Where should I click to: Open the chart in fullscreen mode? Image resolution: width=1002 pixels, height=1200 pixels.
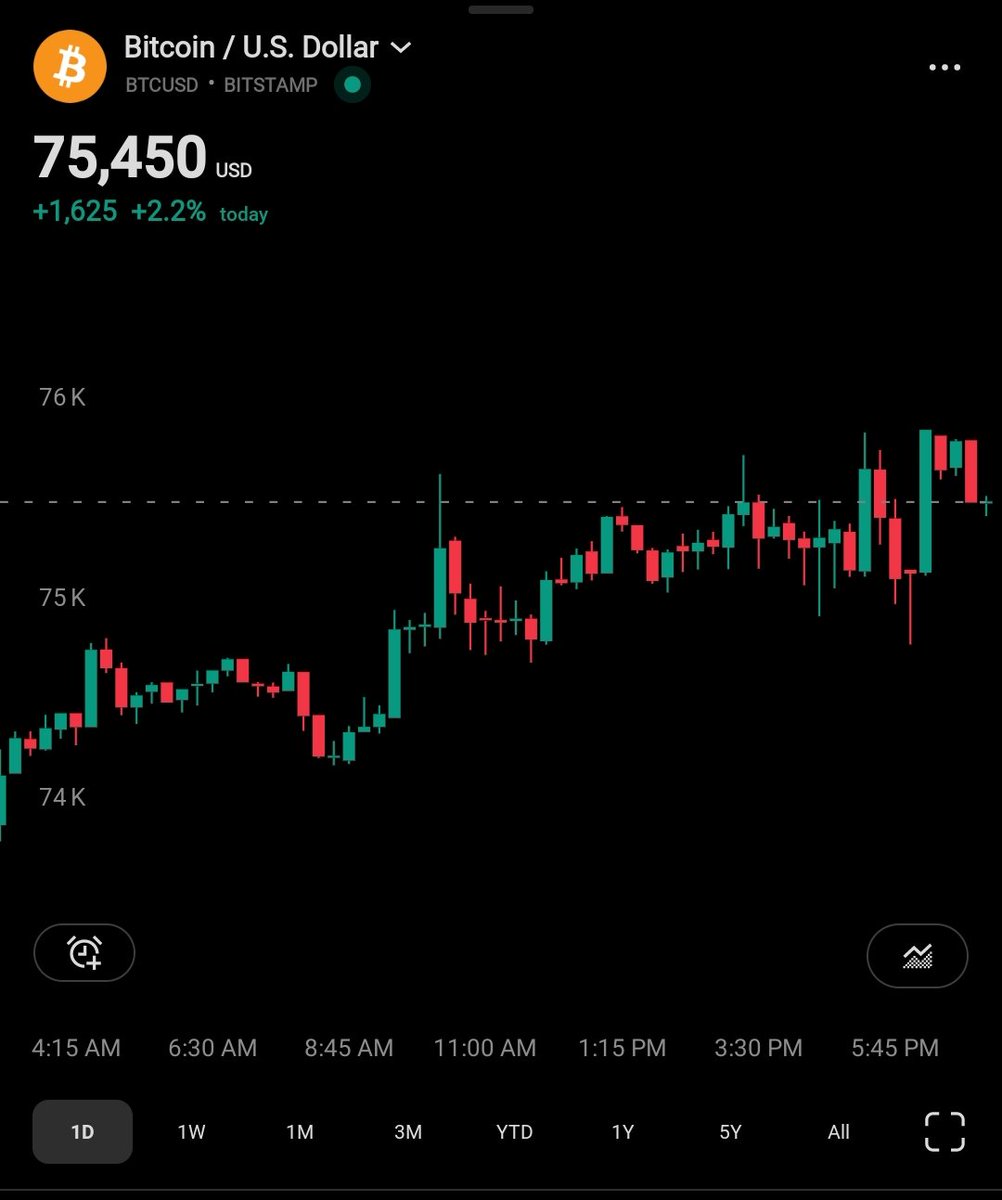(x=944, y=1132)
